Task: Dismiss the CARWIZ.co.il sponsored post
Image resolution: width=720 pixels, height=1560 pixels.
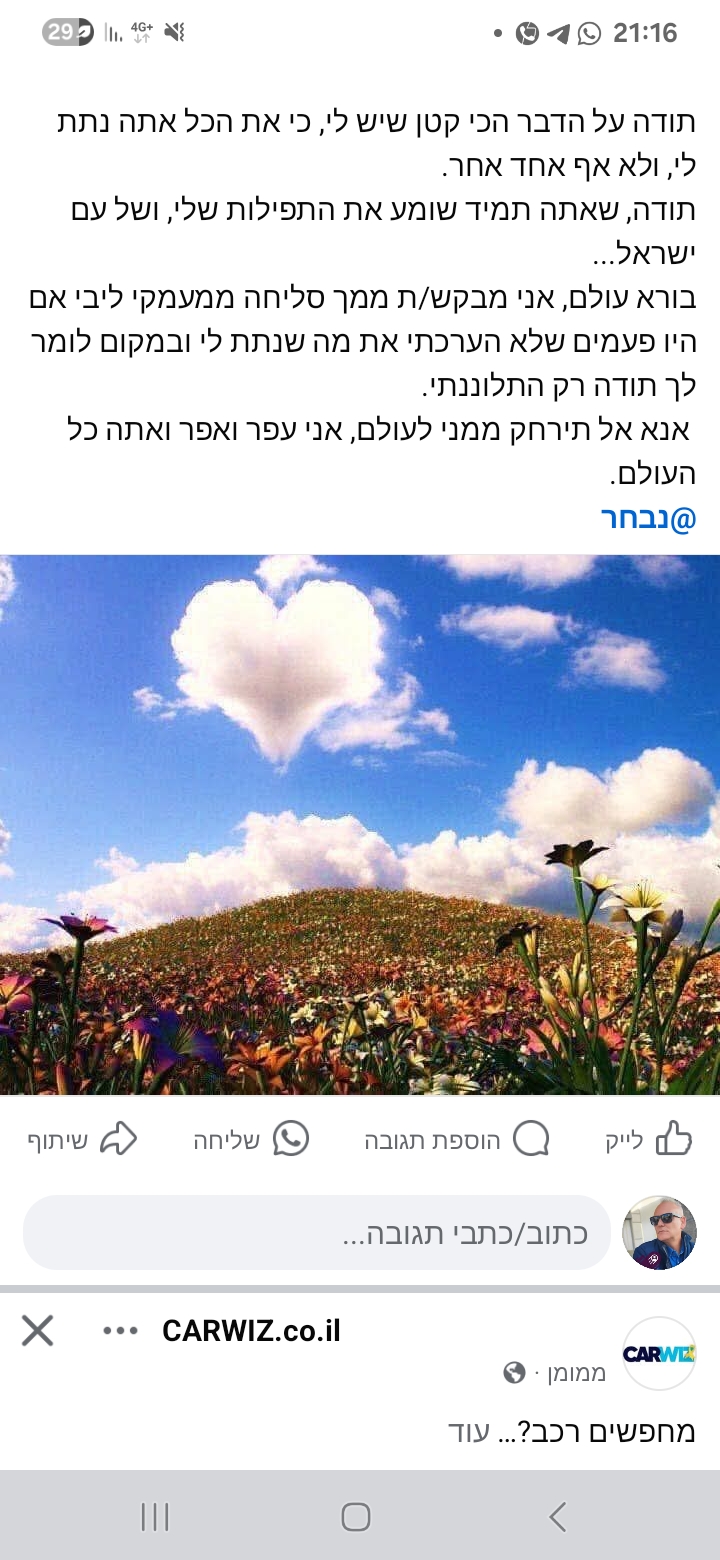Action: pyautogui.click(x=38, y=1330)
